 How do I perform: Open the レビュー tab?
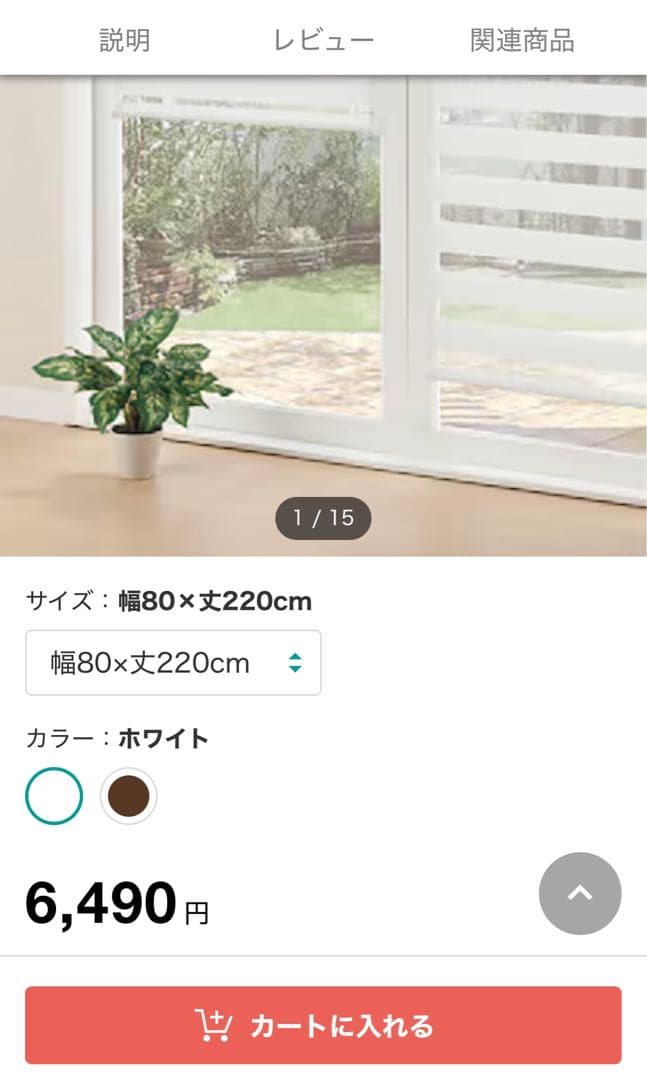323,40
